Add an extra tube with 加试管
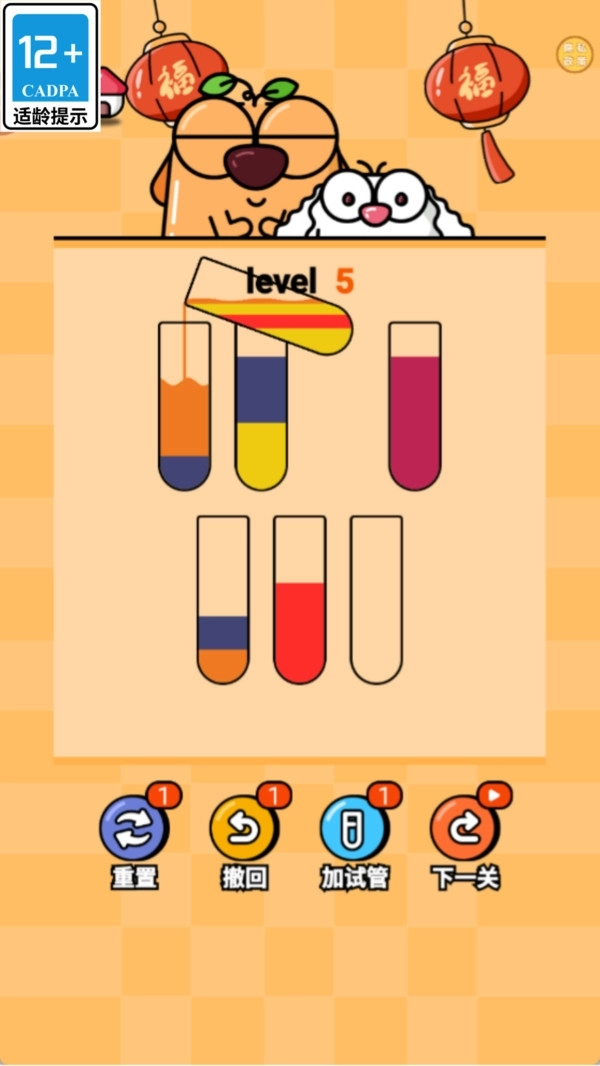 (354, 829)
